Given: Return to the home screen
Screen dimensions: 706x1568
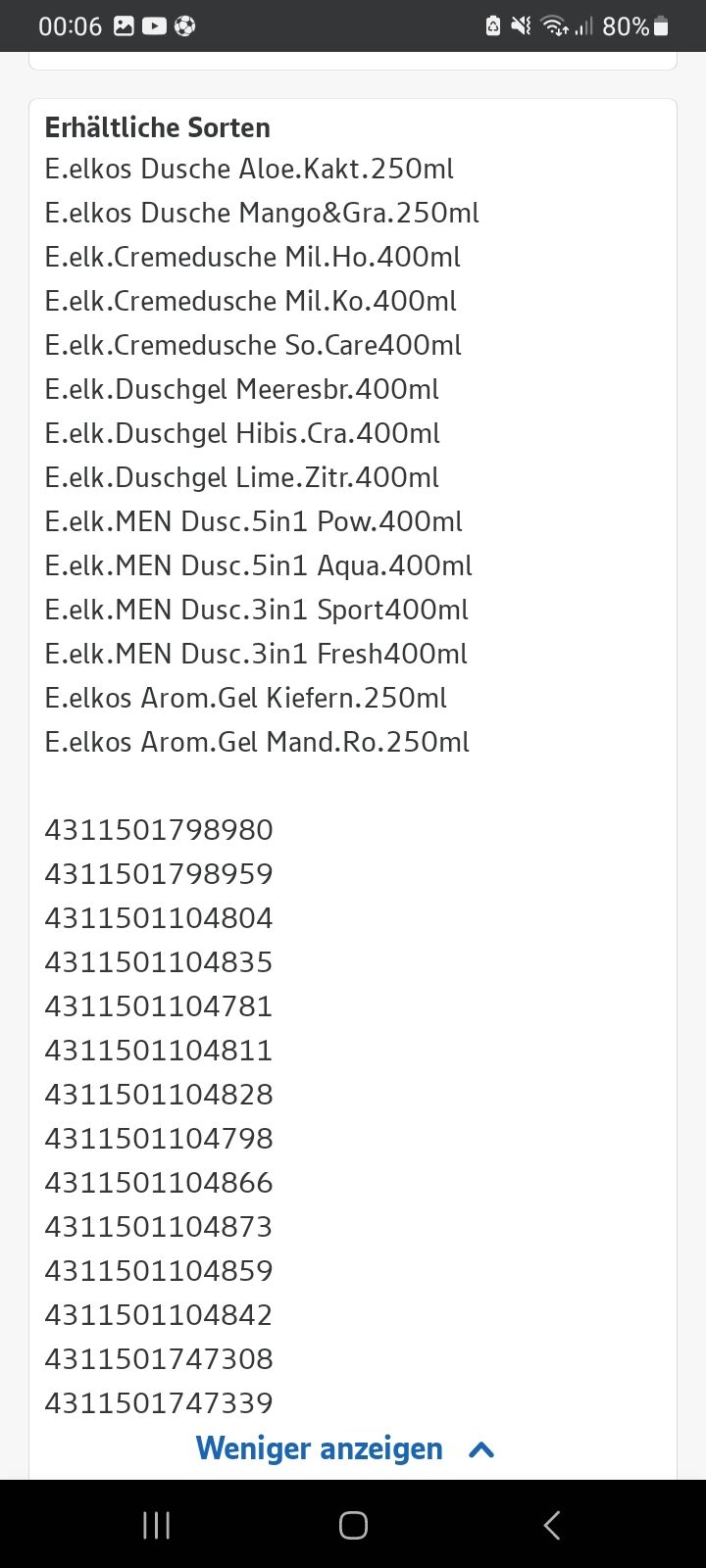Looking at the screenshot, I should pos(353,1525).
